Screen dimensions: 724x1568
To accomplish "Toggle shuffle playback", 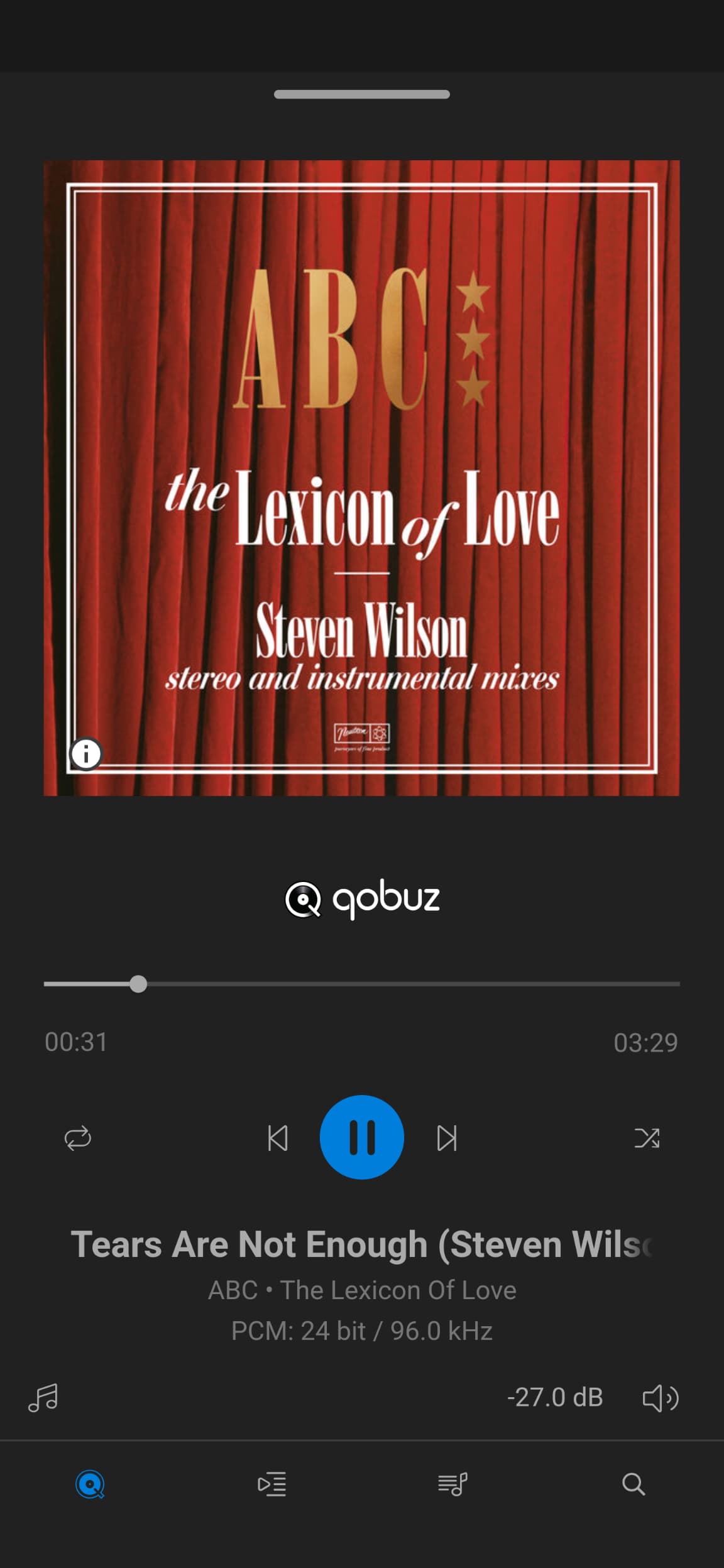I will 647,1138.
